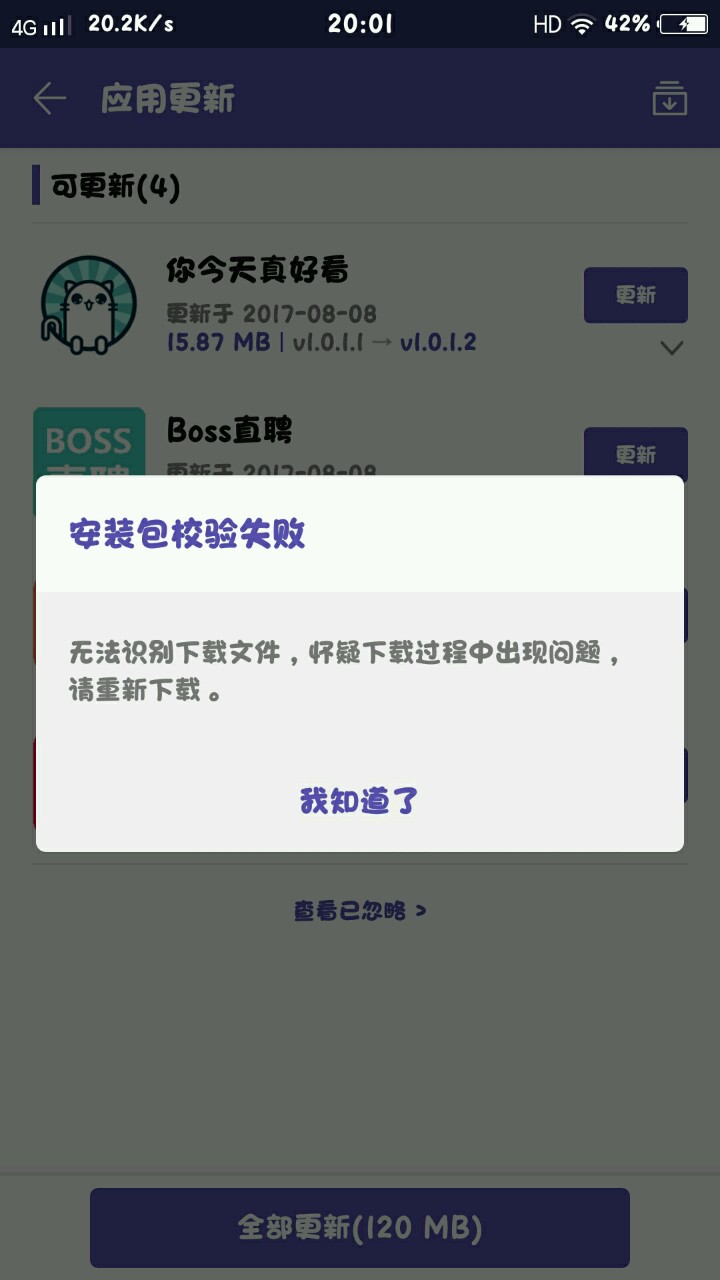Update 你今天真好看 app
Image resolution: width=720 pixels, height=1280 pixels.
635,295
